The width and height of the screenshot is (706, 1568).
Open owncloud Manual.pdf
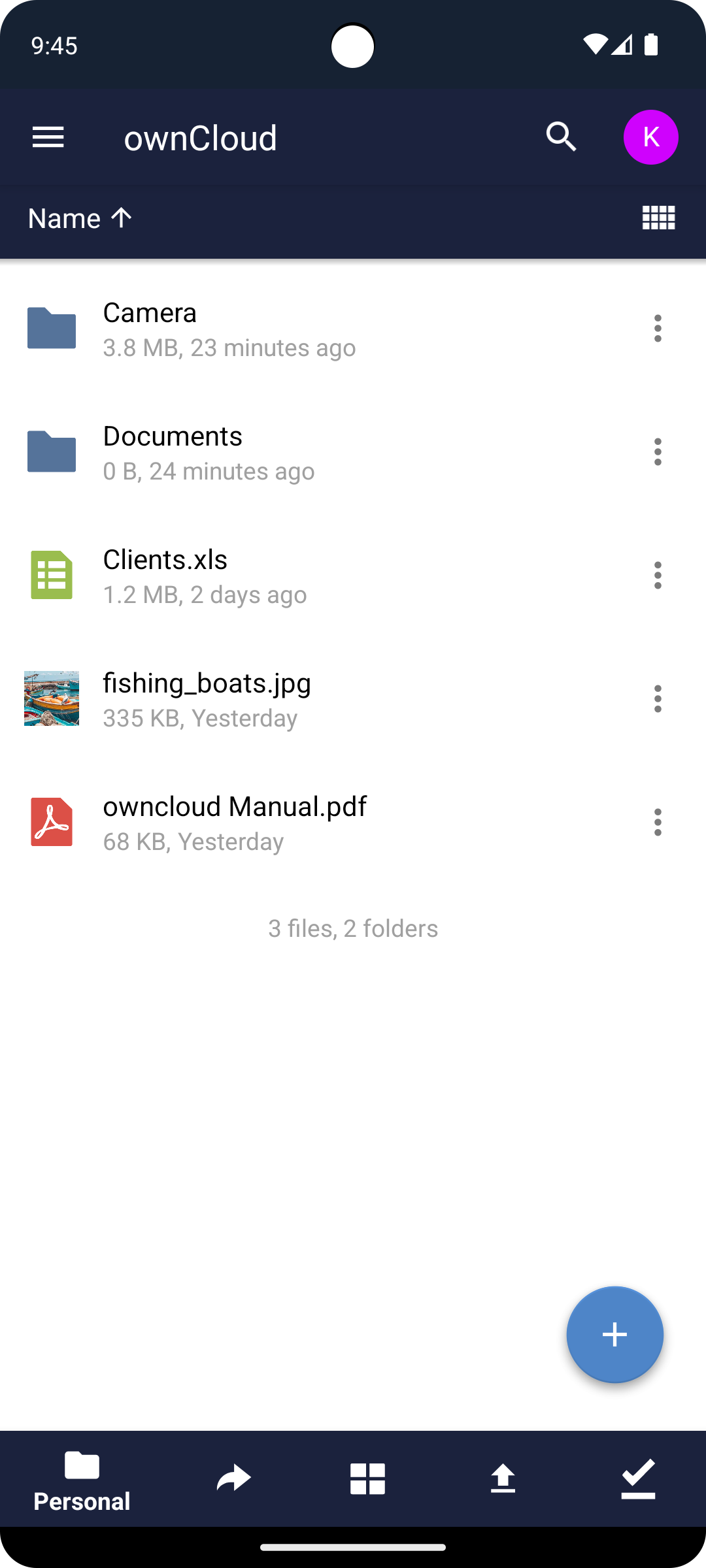tap(261, 822)
